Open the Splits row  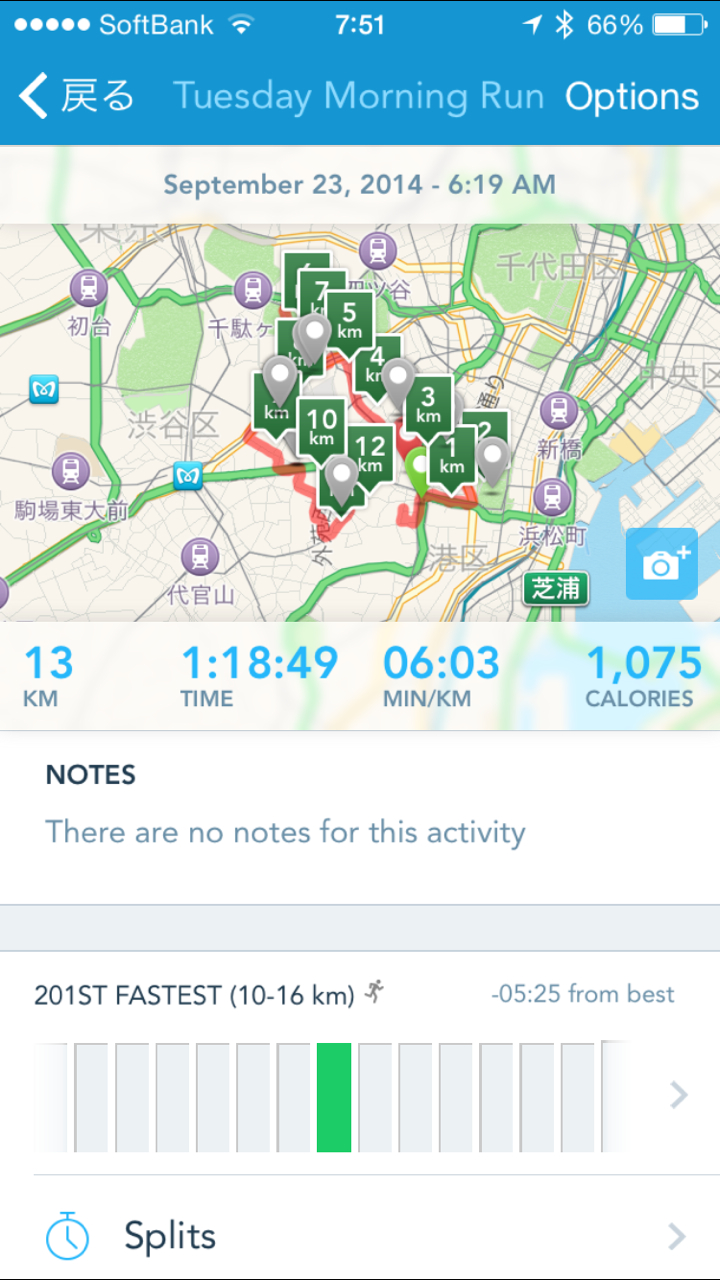360,1236
